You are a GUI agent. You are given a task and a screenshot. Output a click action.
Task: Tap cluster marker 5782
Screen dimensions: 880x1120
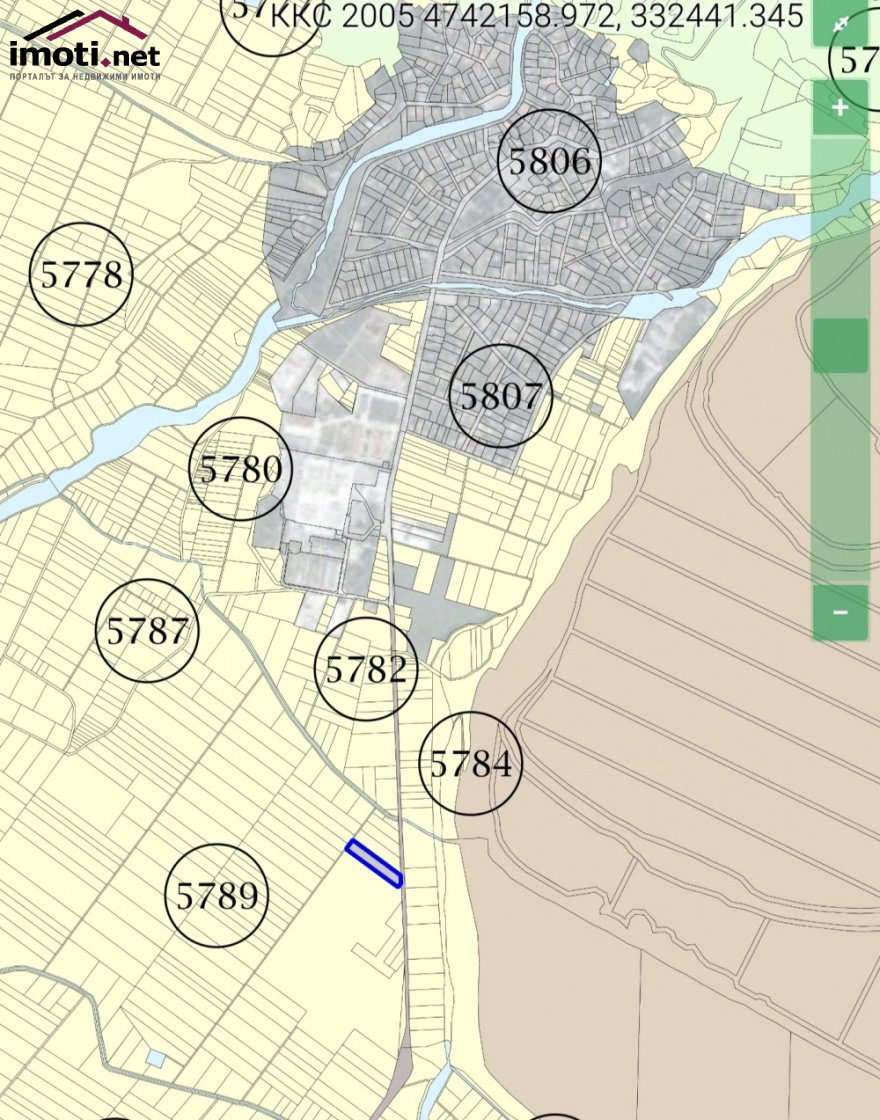pyautogui.click(x=366, y=669)
